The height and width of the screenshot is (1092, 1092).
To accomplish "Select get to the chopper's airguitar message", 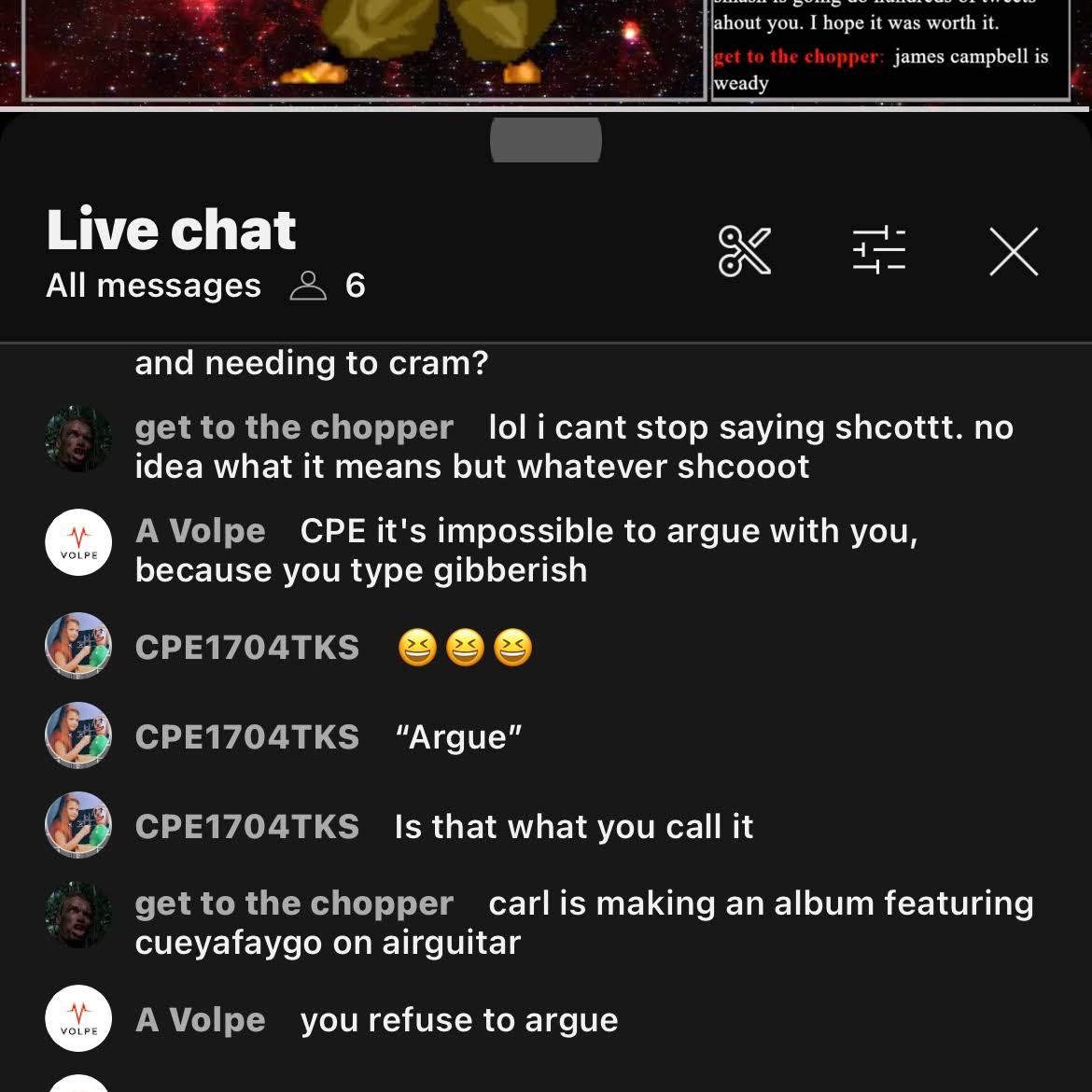I will (583, 922).
